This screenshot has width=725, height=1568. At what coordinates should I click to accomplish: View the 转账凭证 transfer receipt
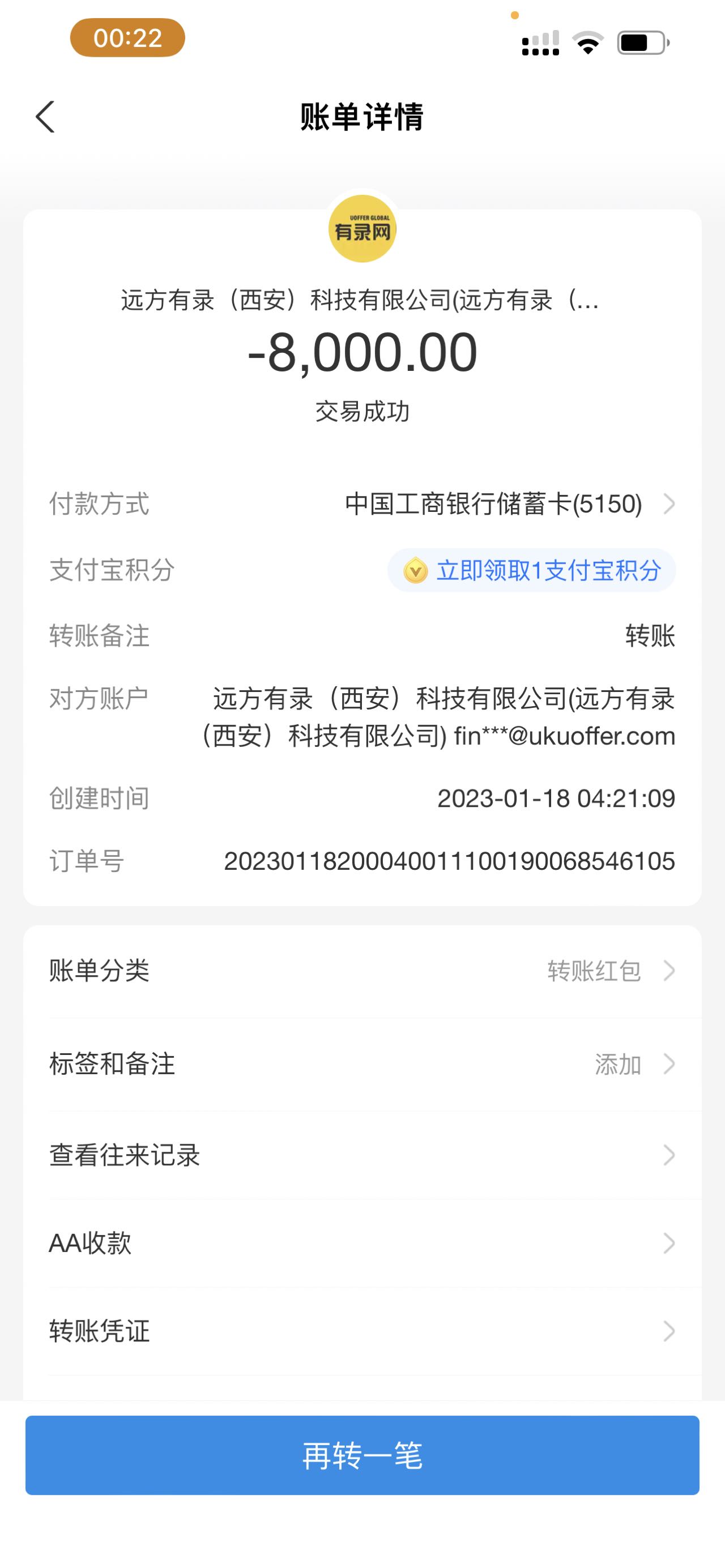point(362,1331)
